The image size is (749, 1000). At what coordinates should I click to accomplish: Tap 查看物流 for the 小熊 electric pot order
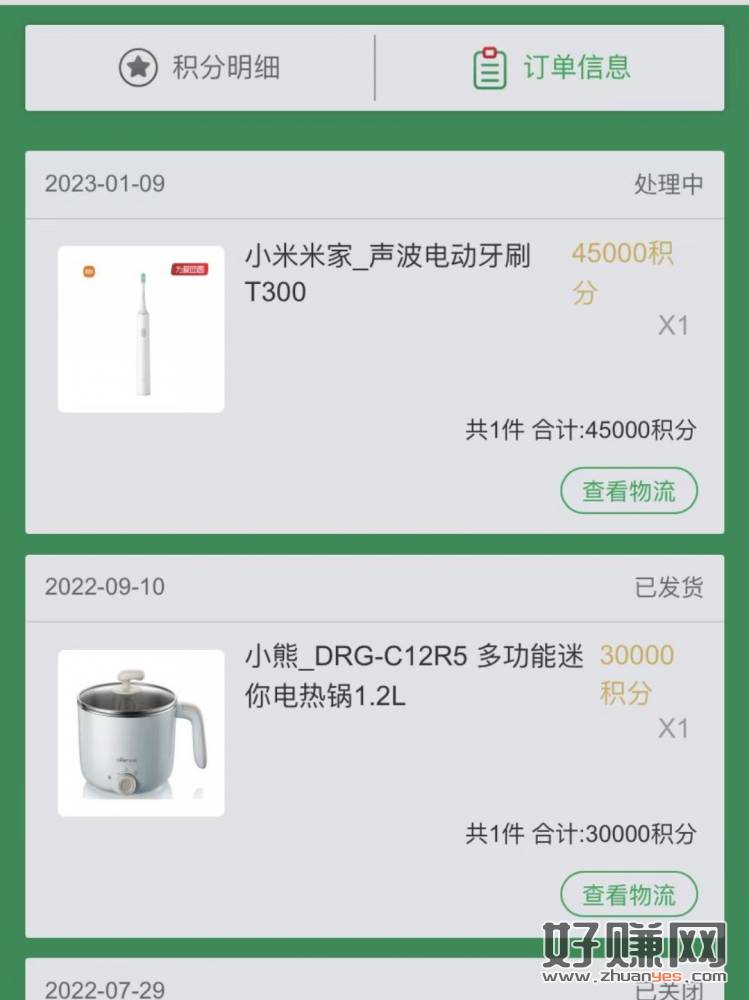point(628,894)
